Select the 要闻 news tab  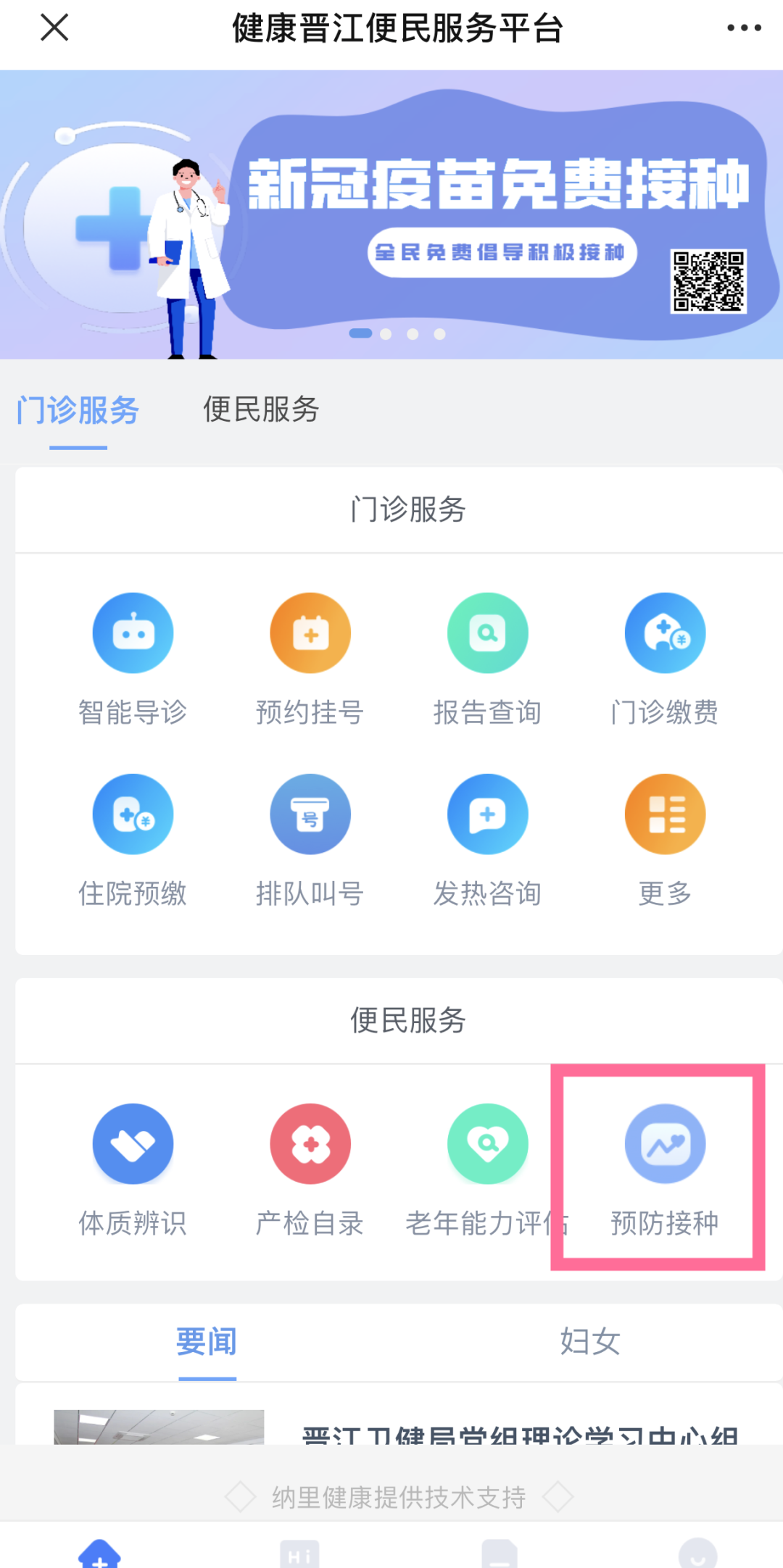click(x=207, y=1342)
